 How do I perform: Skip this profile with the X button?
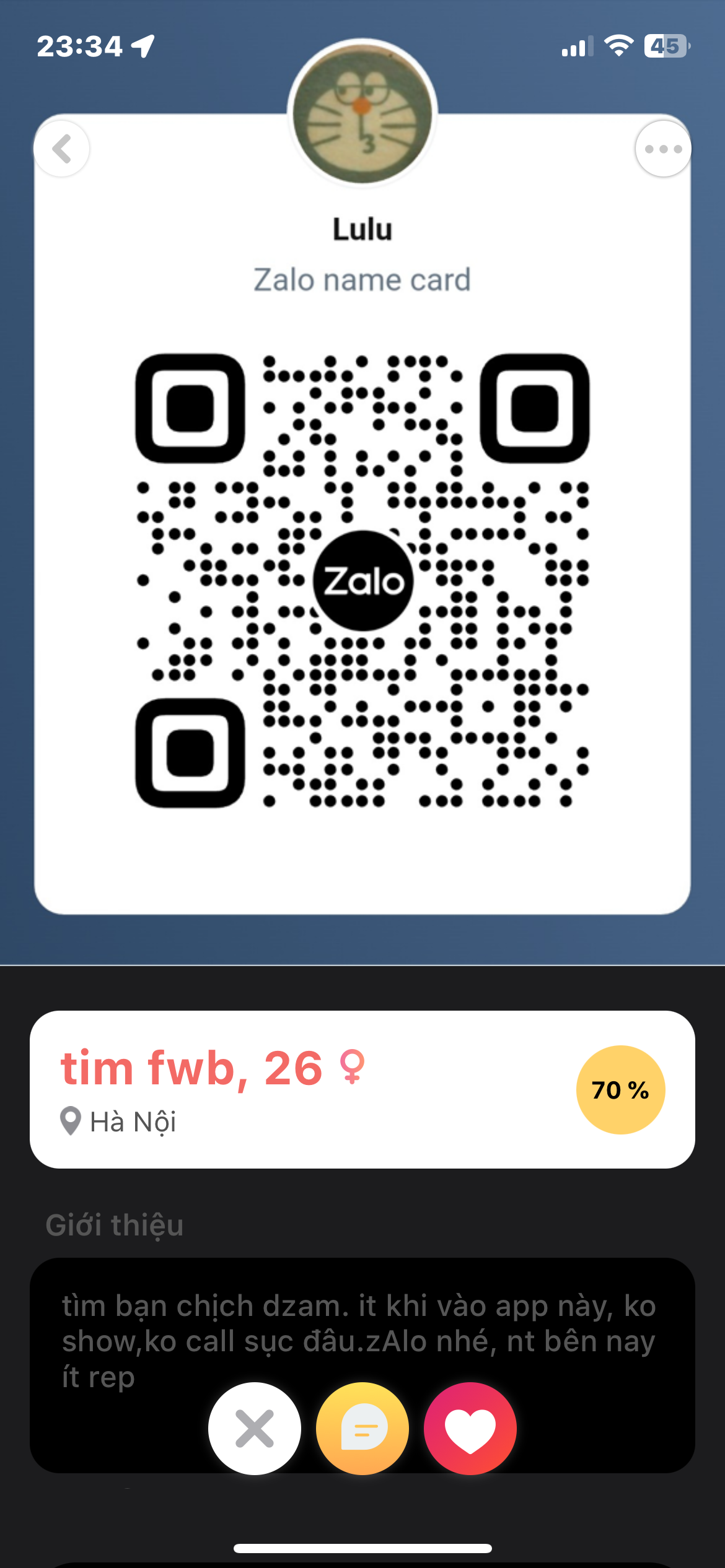(x=255, y=1428)
